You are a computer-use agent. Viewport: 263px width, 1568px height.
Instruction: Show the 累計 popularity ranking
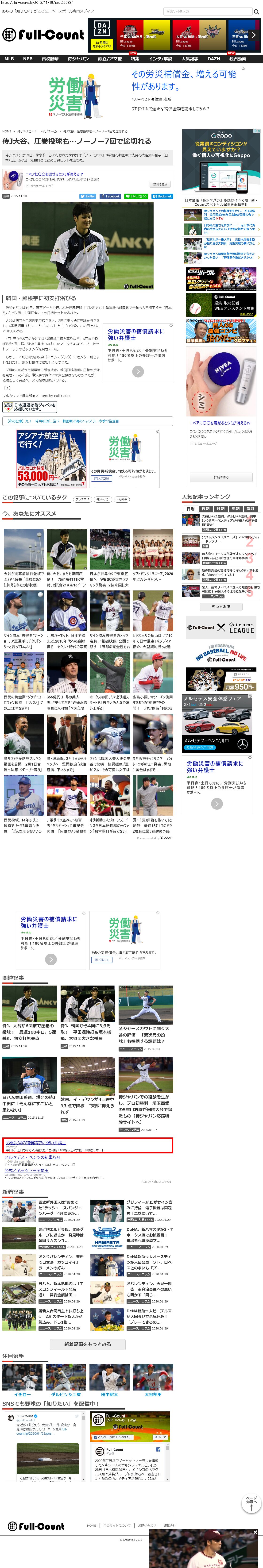pos(251,509)
